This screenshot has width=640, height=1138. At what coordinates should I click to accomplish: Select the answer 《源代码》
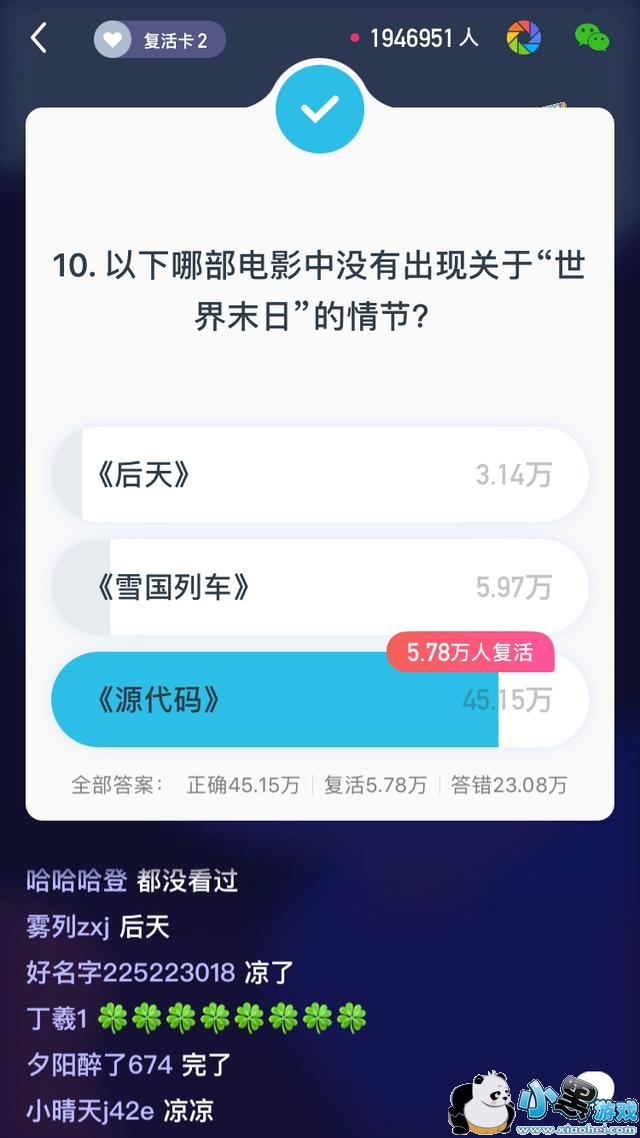coord(320,700)
